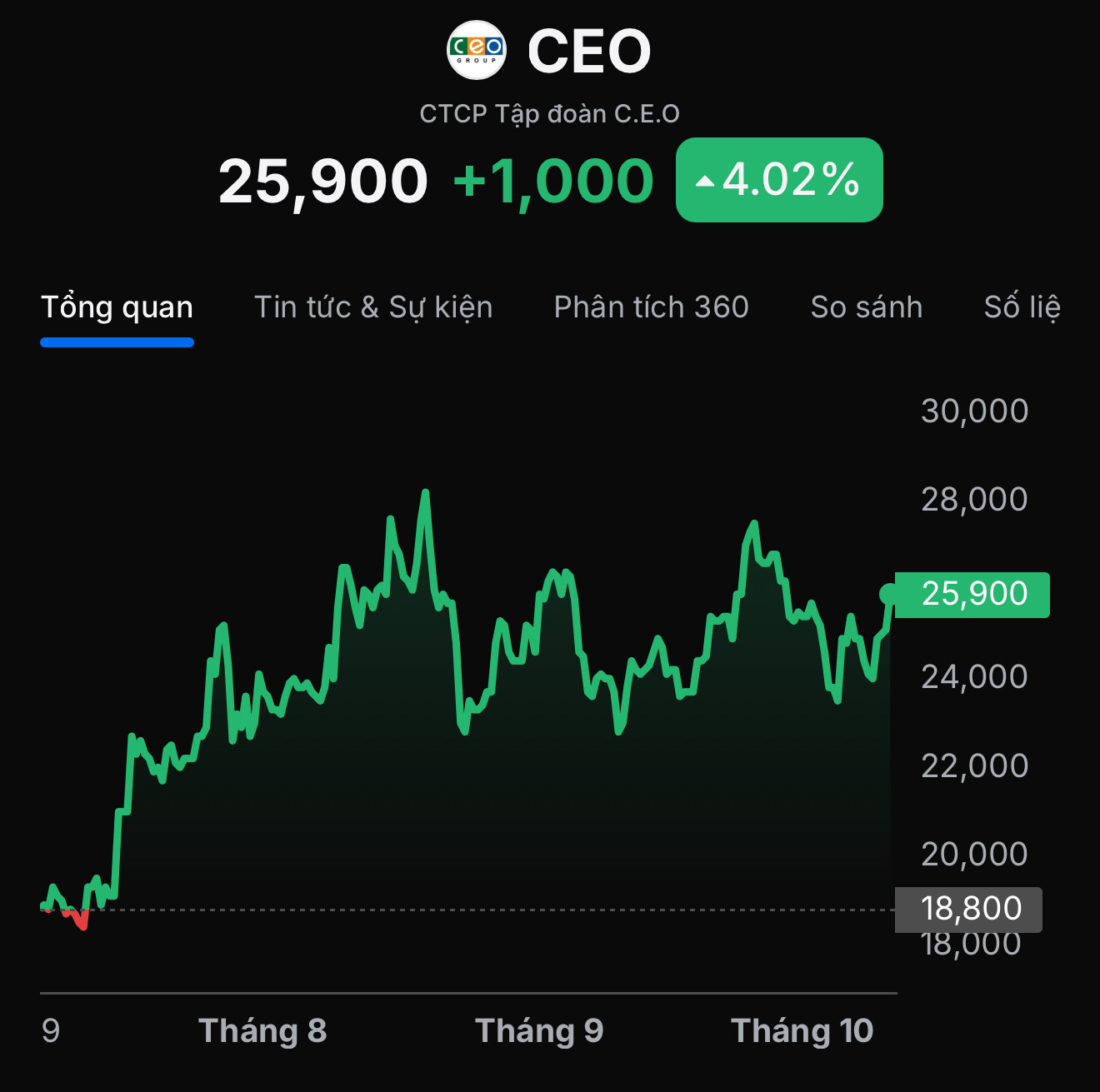Open the Tin tức & Sự kiện tab
The image size is (1100, 1092).
[373, 308]
